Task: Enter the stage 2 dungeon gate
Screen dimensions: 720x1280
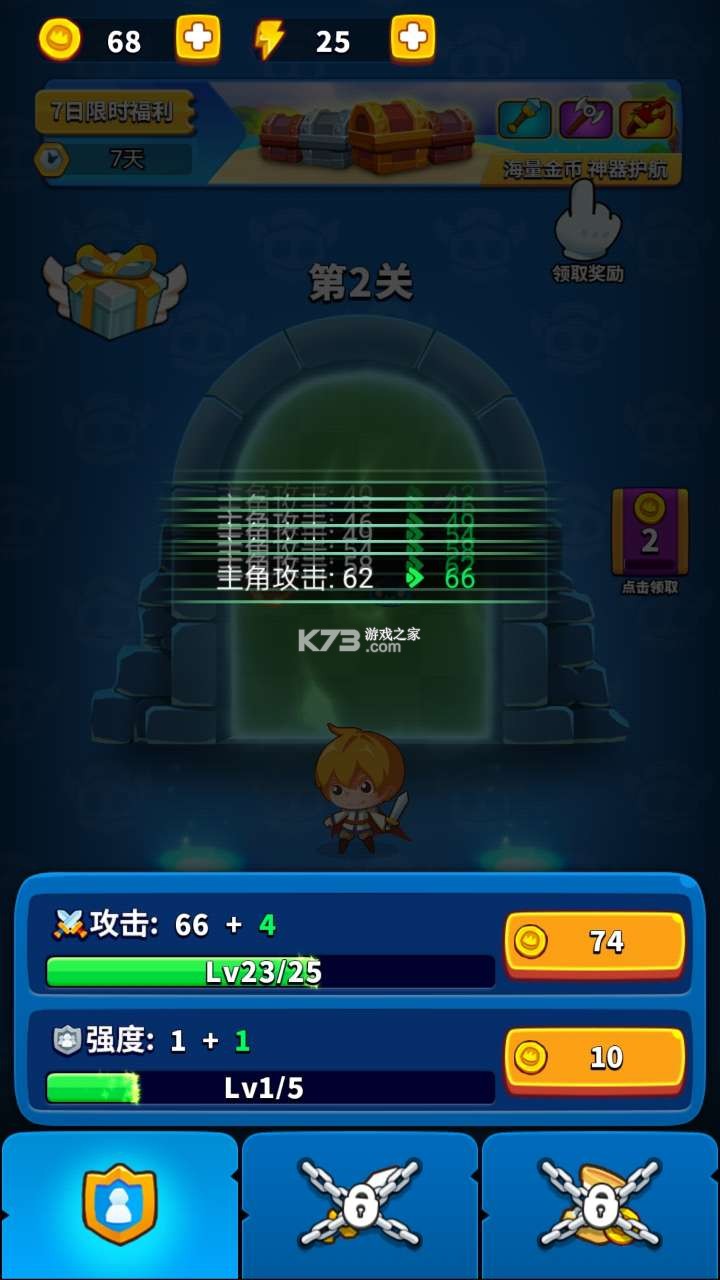Action: (x=360, y=640)
